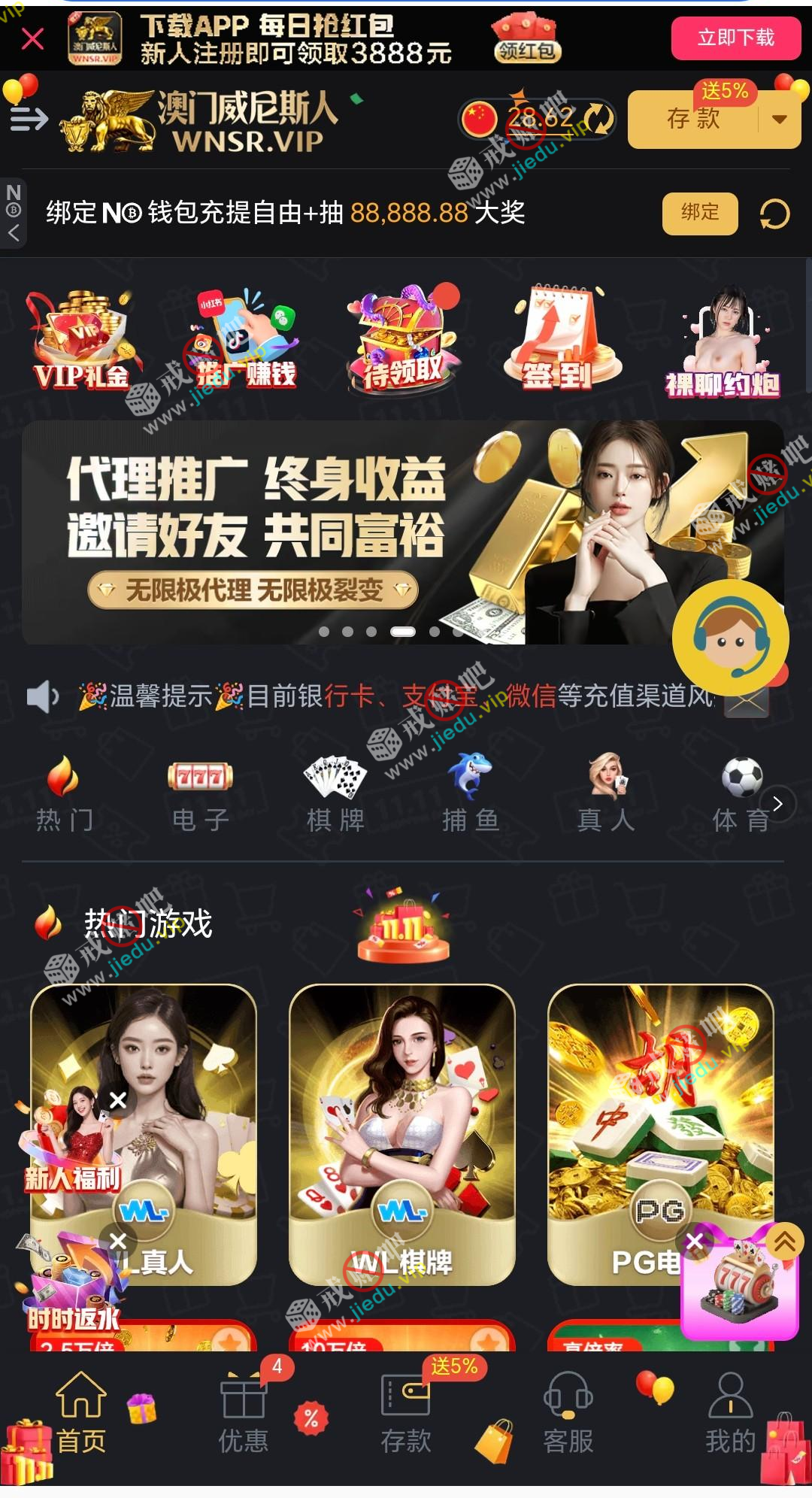812x1498 pixels.
Task: Open the side drawer menu
Action: (x=29, y=119)
